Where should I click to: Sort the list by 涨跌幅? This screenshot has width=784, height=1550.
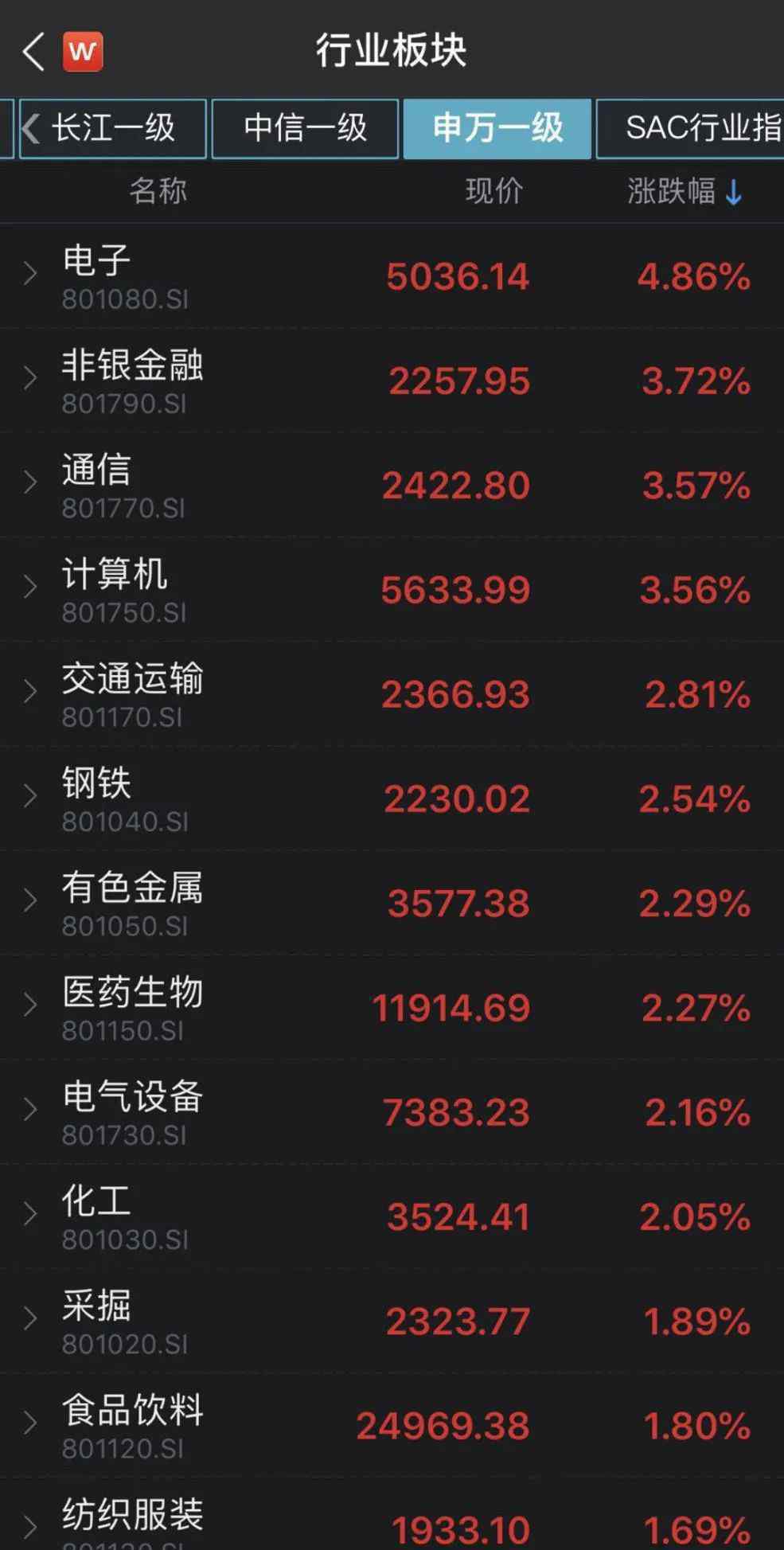(x=685, y=192)
